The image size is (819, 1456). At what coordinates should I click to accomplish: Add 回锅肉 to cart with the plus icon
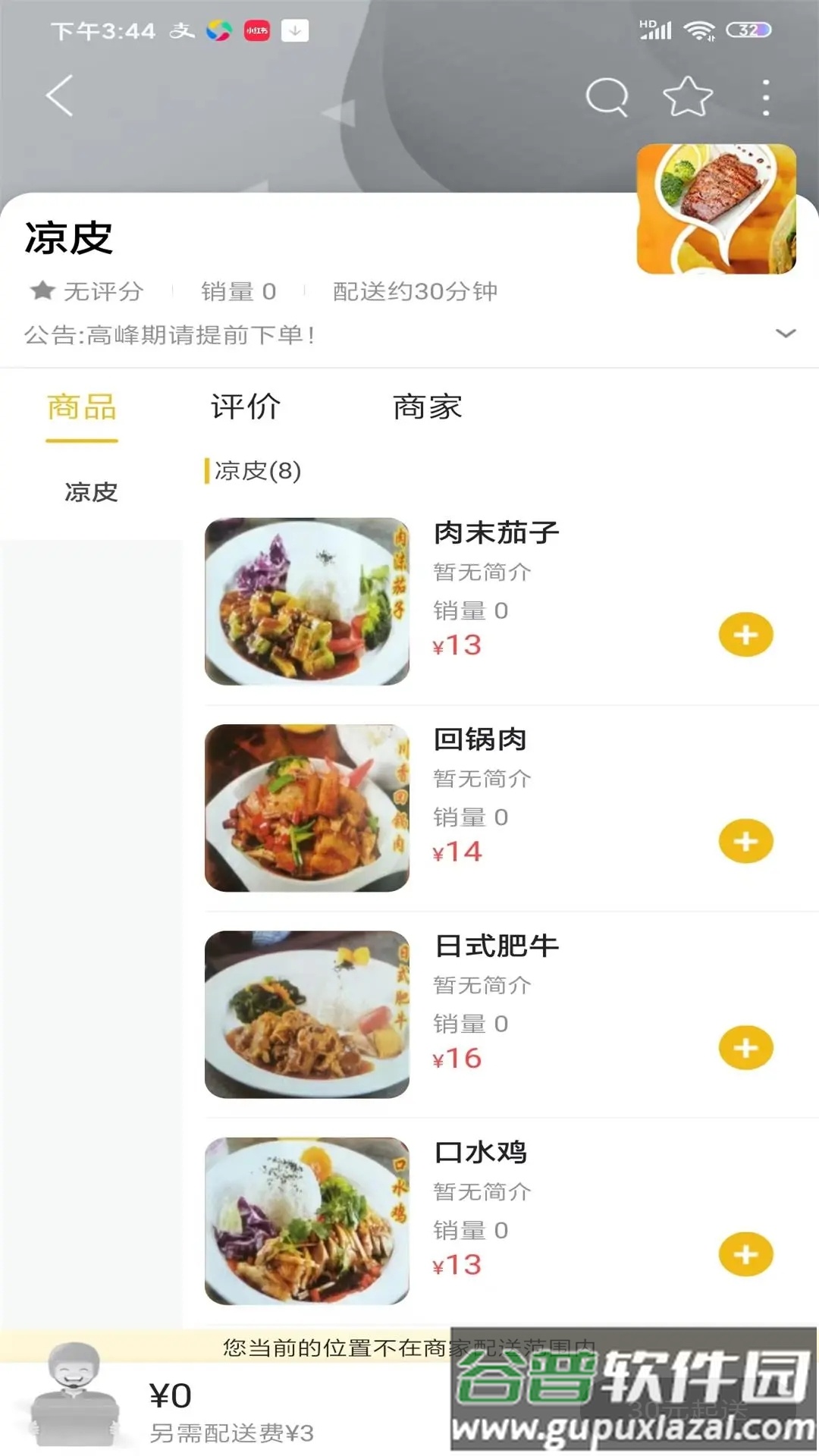pos(745,840)
